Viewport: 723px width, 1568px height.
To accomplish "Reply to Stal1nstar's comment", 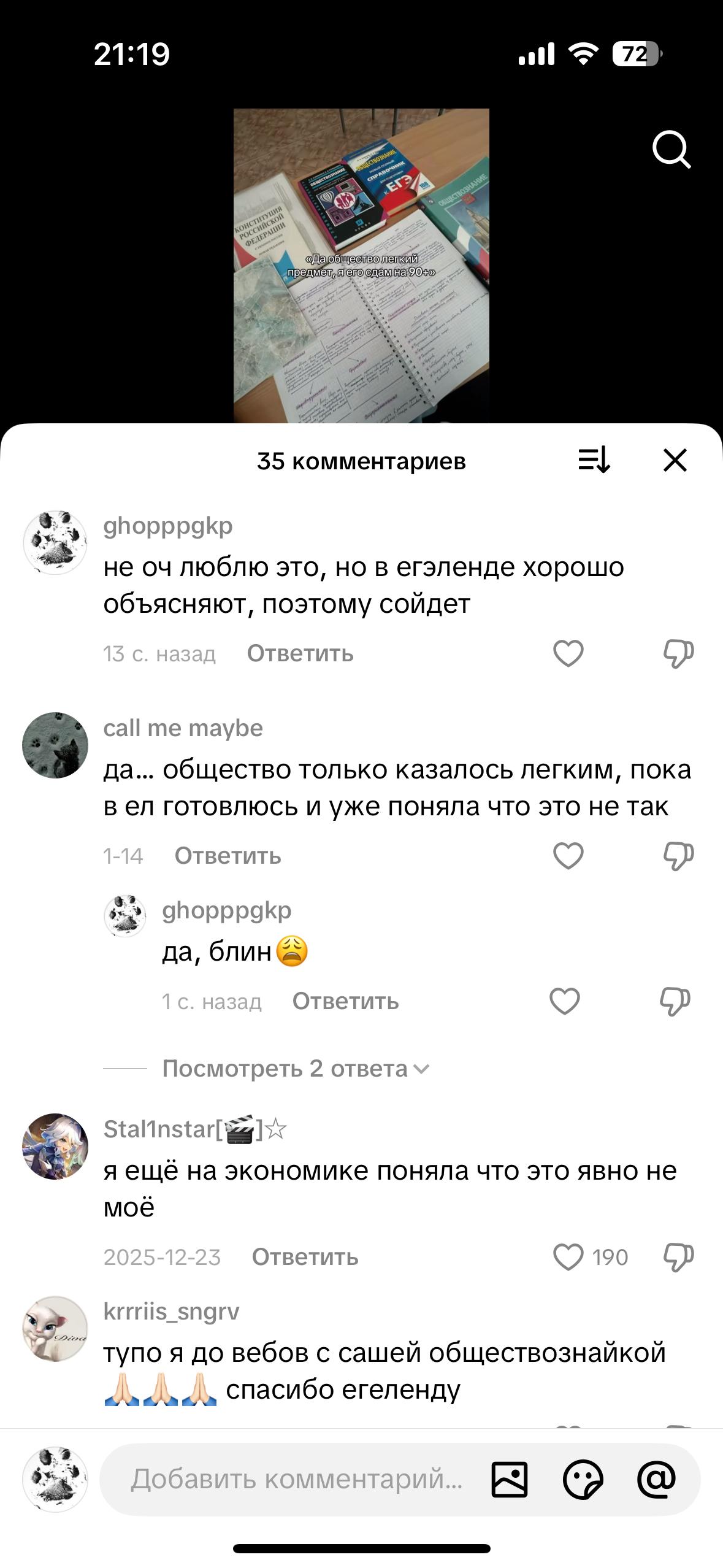I will coord(305,1257).
